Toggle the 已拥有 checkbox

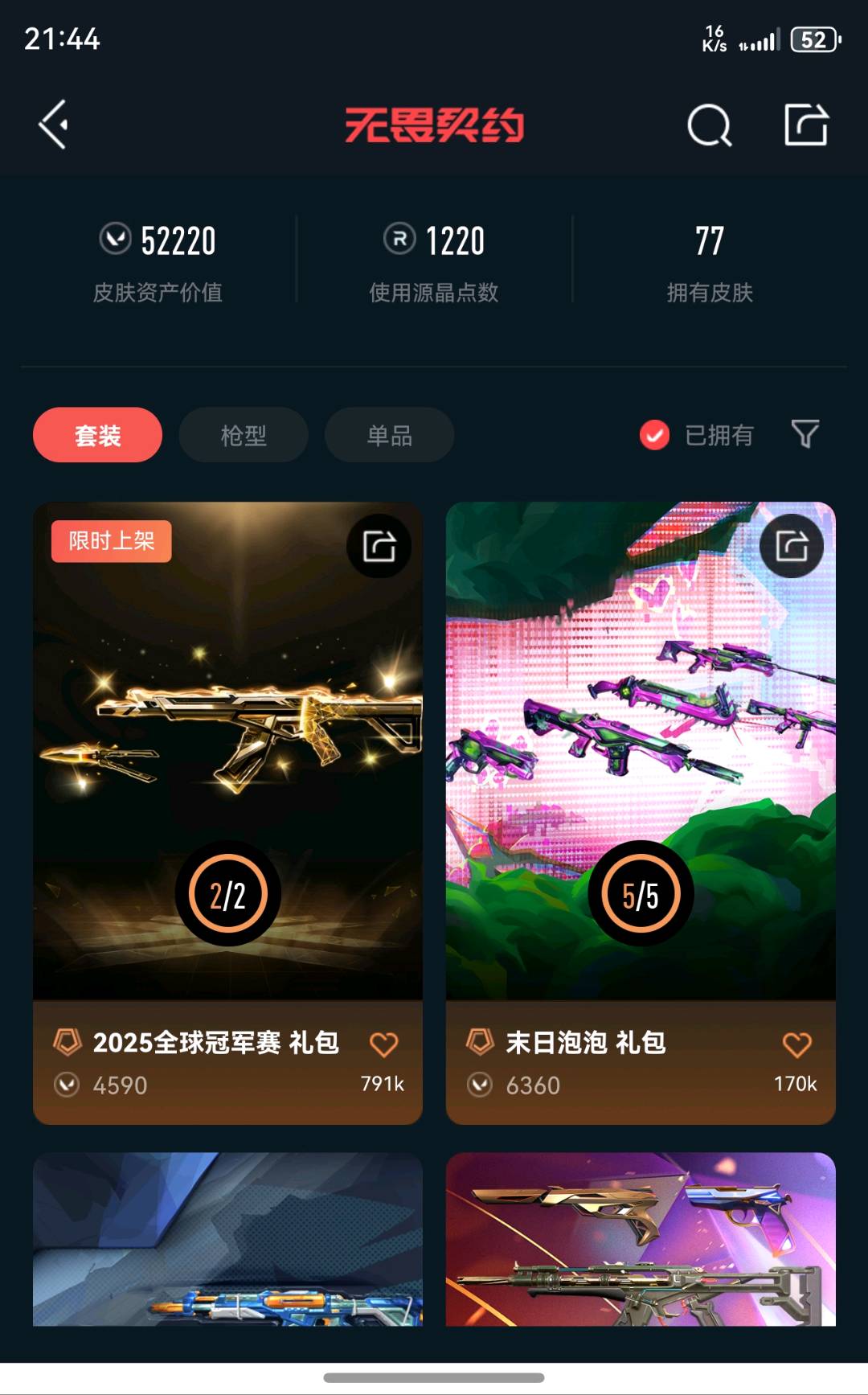click(x=654, y=435)
